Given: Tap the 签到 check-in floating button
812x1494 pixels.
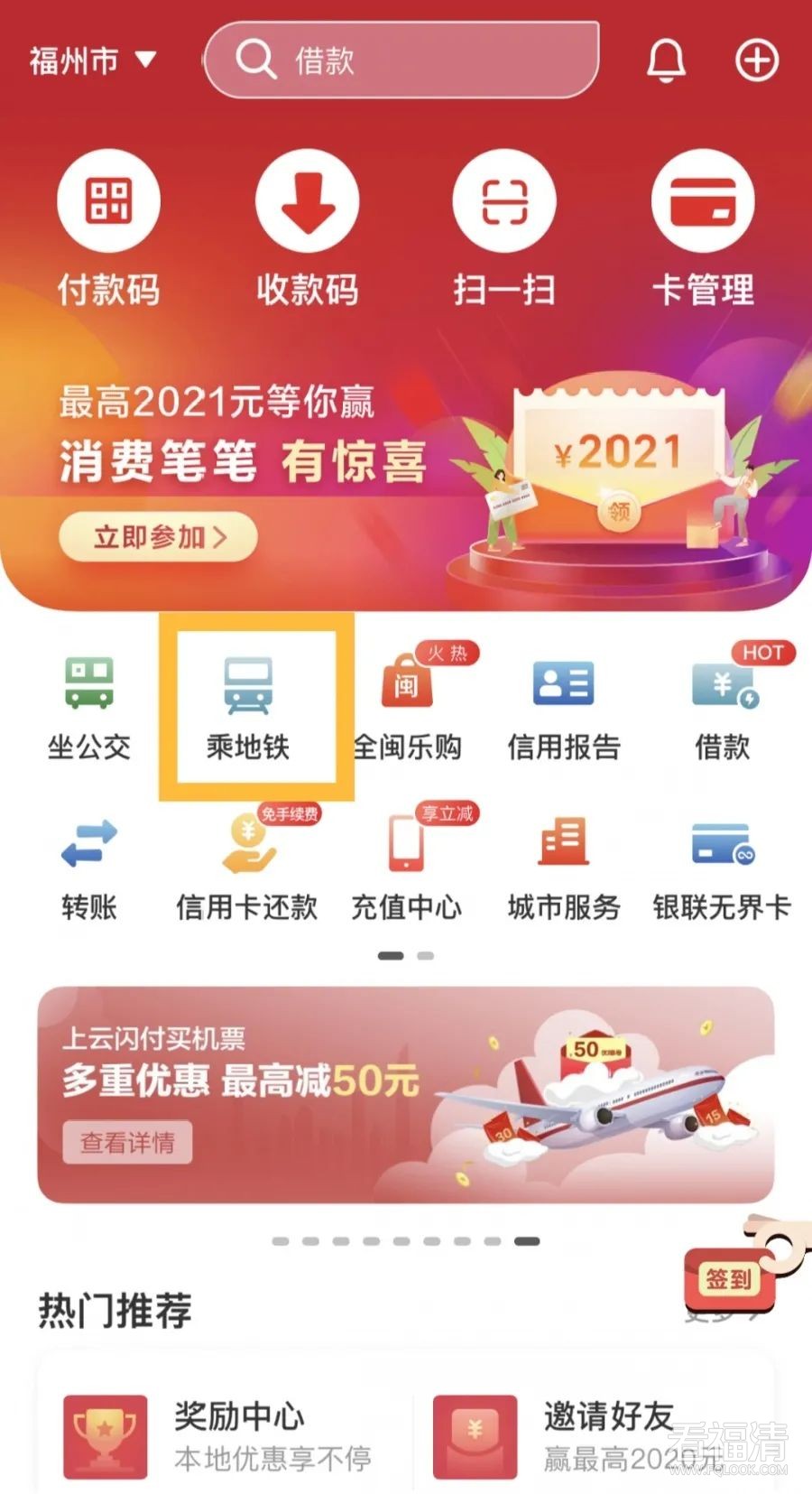Looking at the screenshot, I should tap(729, 1278).
